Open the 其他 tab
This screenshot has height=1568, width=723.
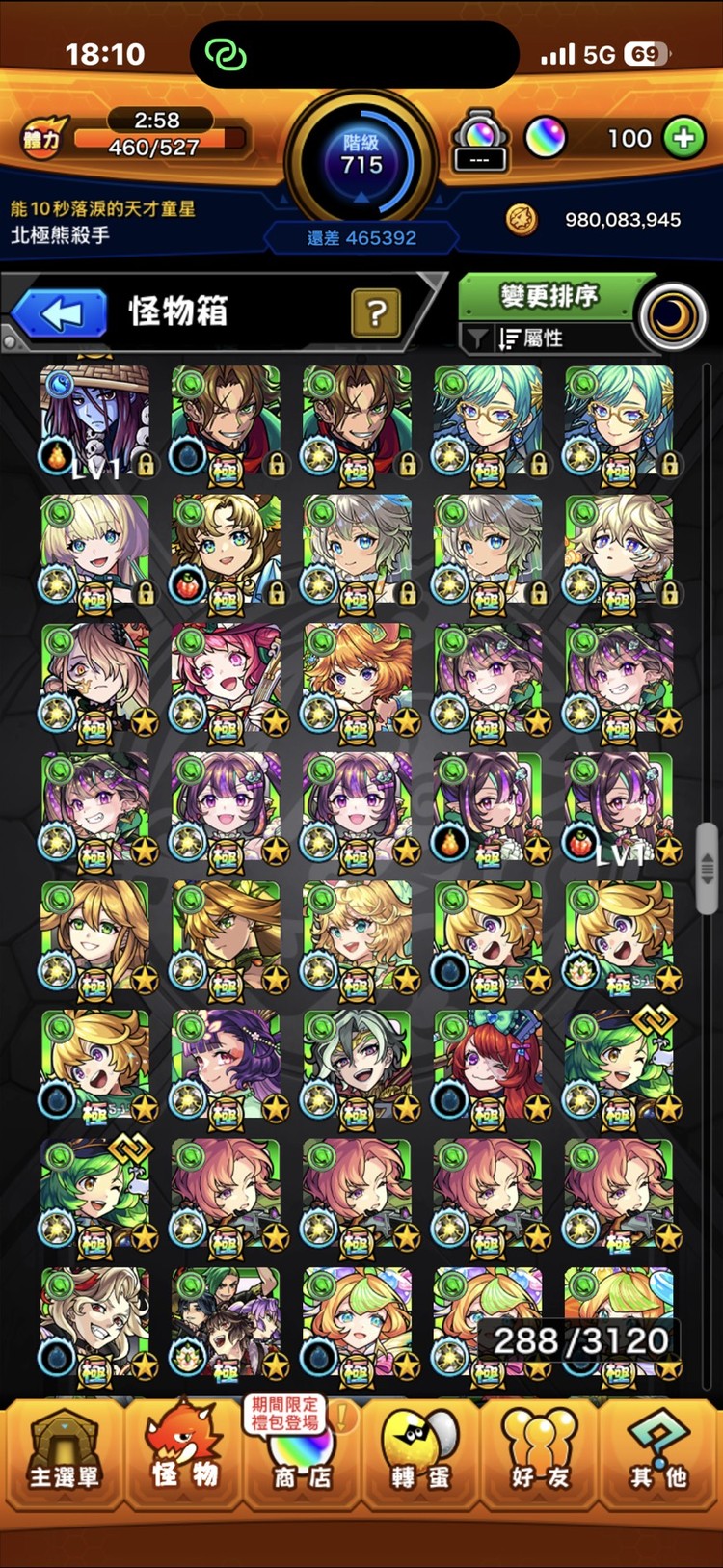pos(660,1454)
